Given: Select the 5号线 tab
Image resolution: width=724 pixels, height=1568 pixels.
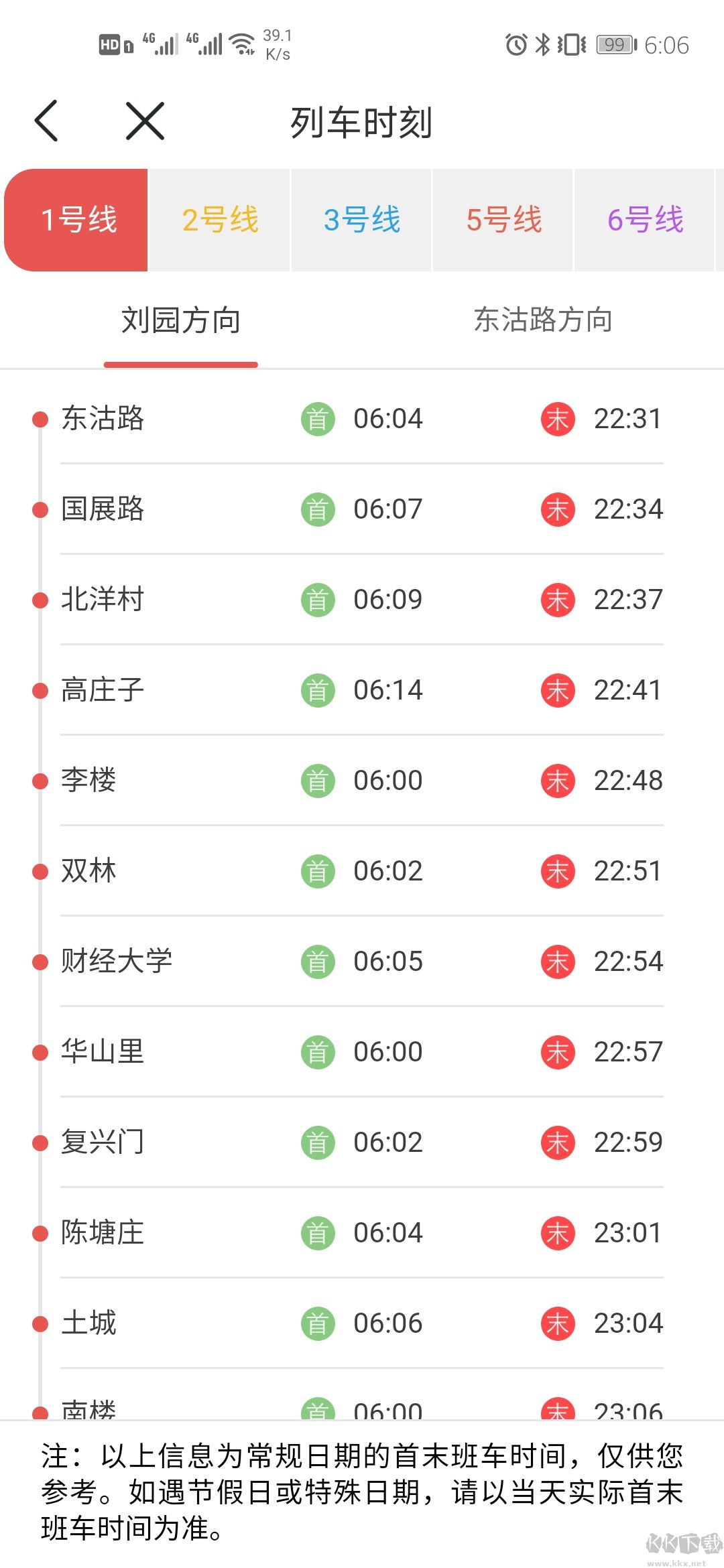Looking at the screenshot, I should 503,219.
